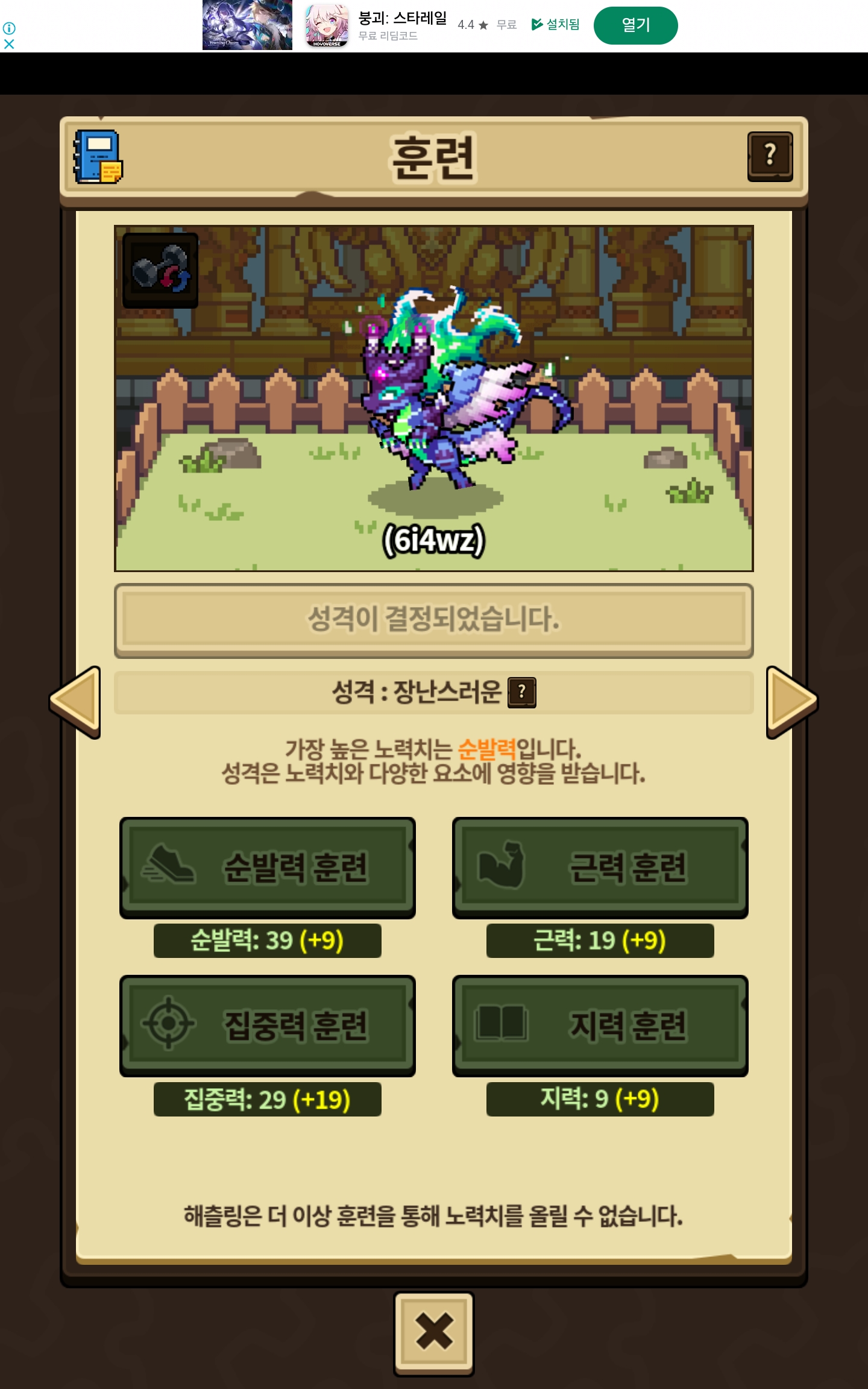Show help for 성격 장난스러운

[x=522, y=692]
